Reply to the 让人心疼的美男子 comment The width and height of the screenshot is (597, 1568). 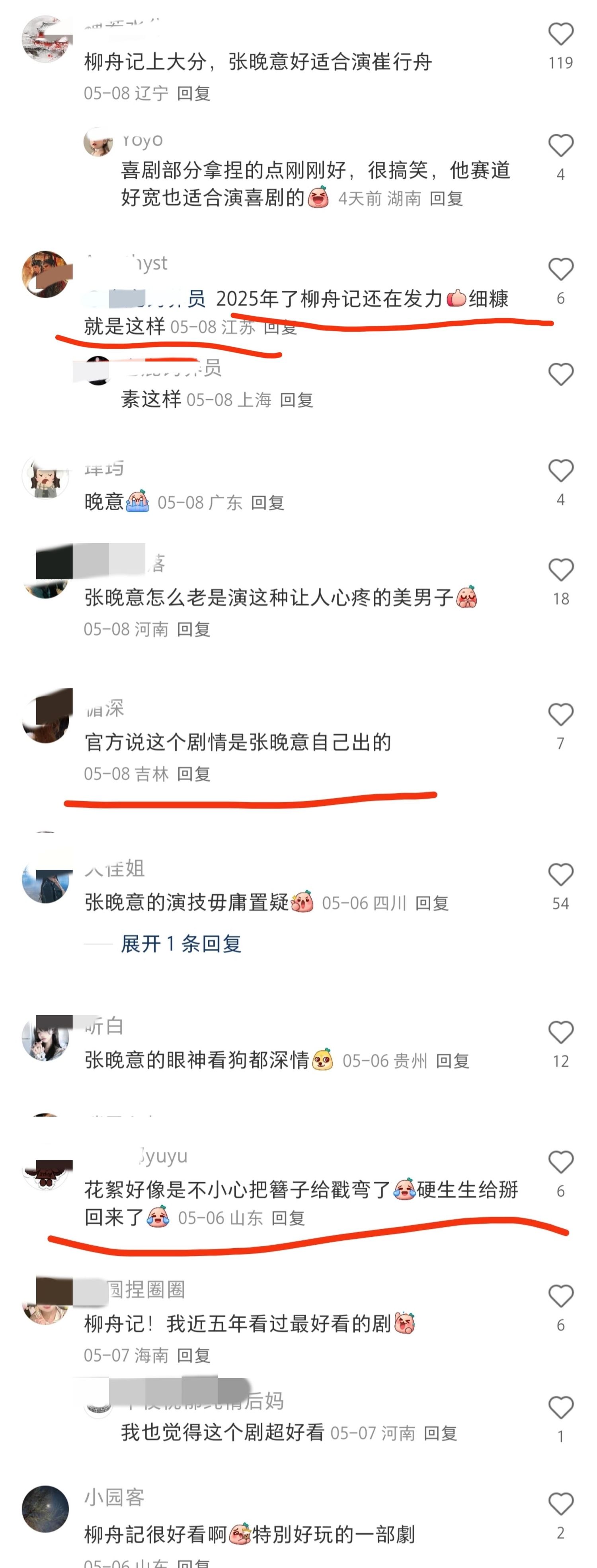point(194,630)
